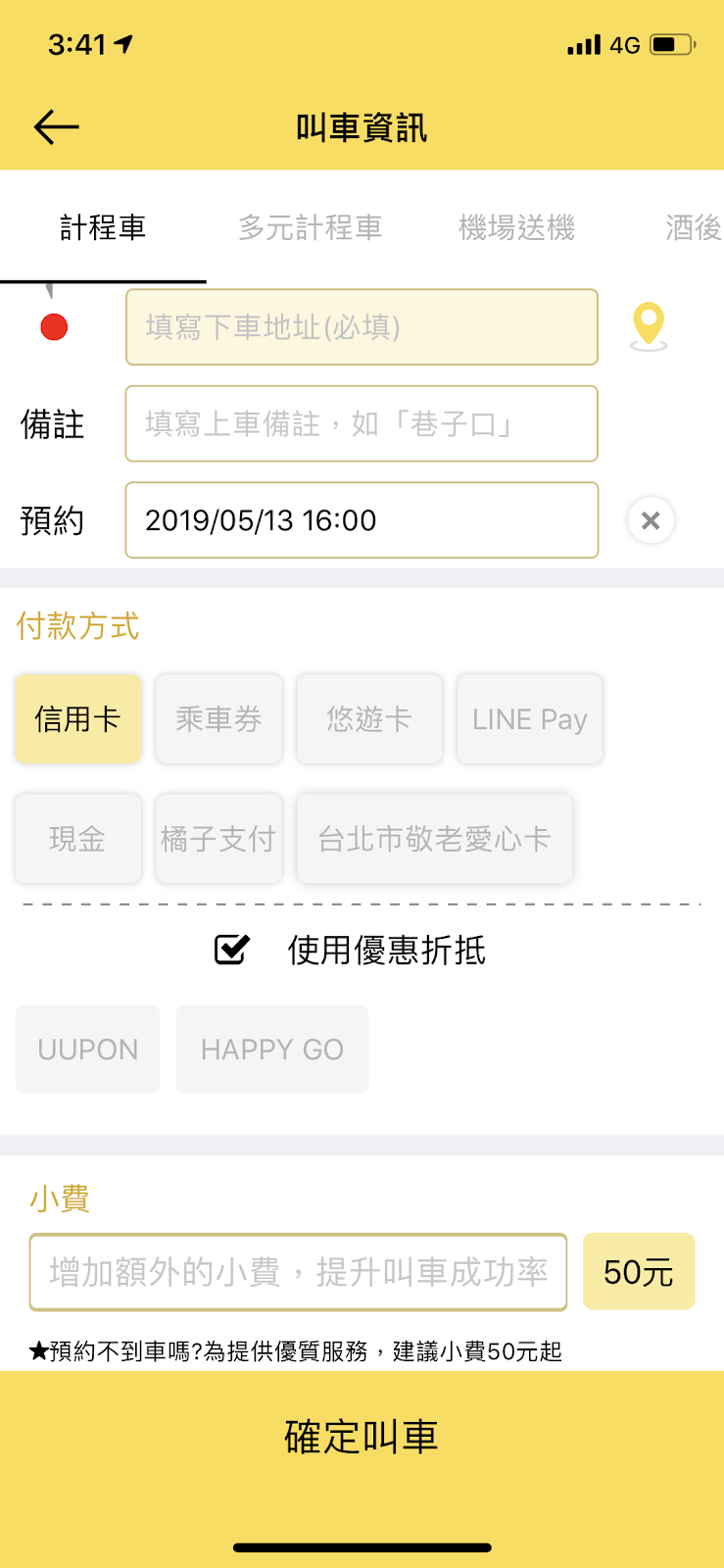
Task: Choose HAPPY GO discount points
Action: pos(272,1050)
